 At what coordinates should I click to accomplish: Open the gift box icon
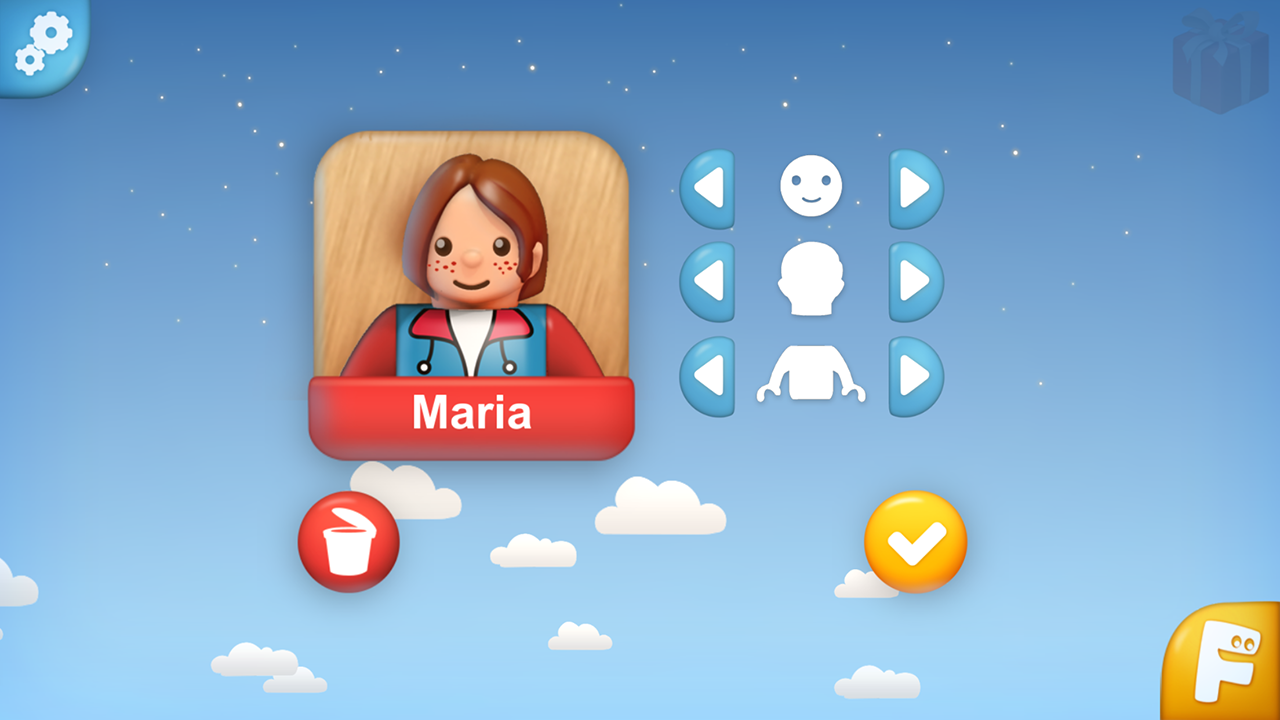1220,61
